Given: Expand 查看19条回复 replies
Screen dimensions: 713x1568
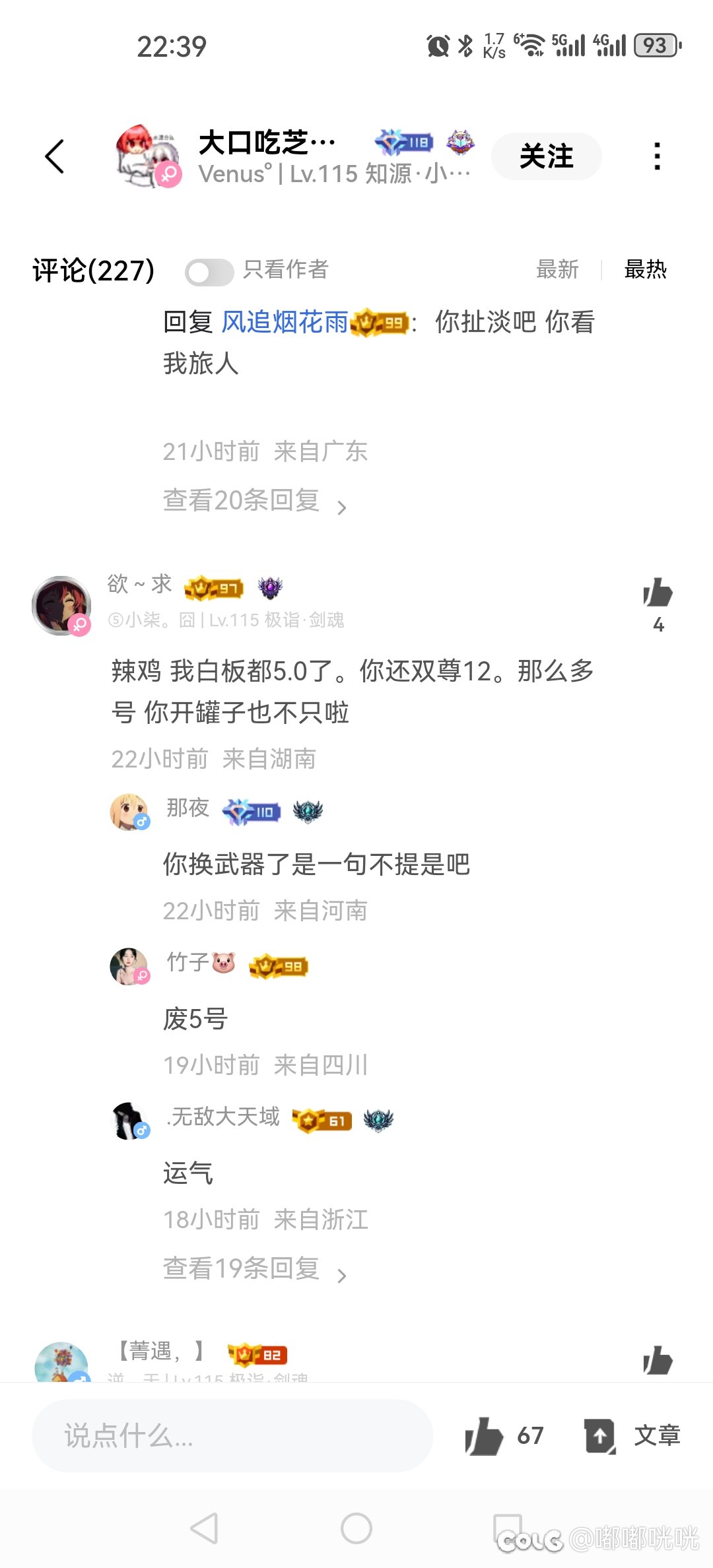Looking at the screenshot, I should click(254, 1268).
